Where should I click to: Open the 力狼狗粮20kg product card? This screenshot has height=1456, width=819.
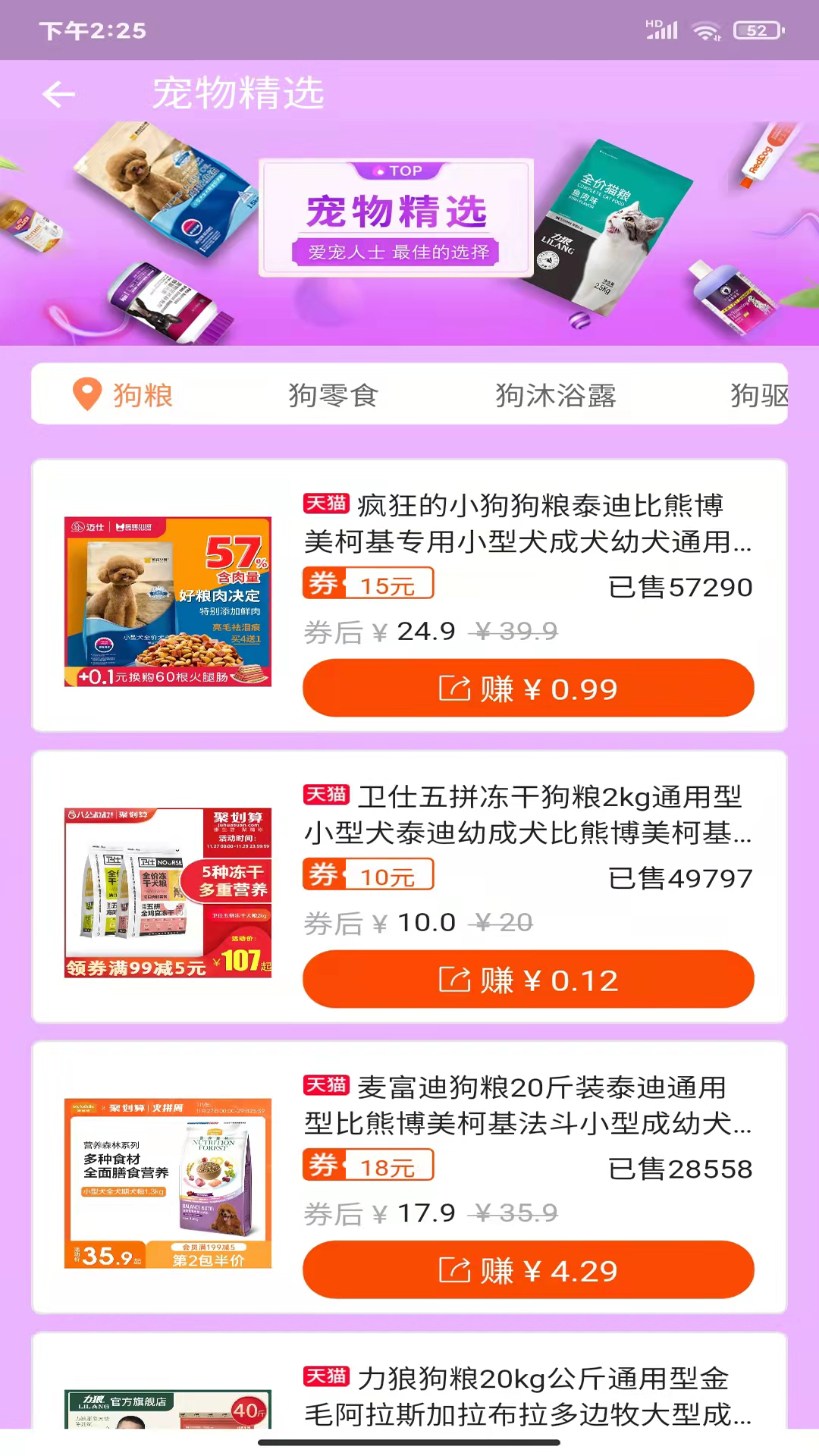coord(409,1382)
